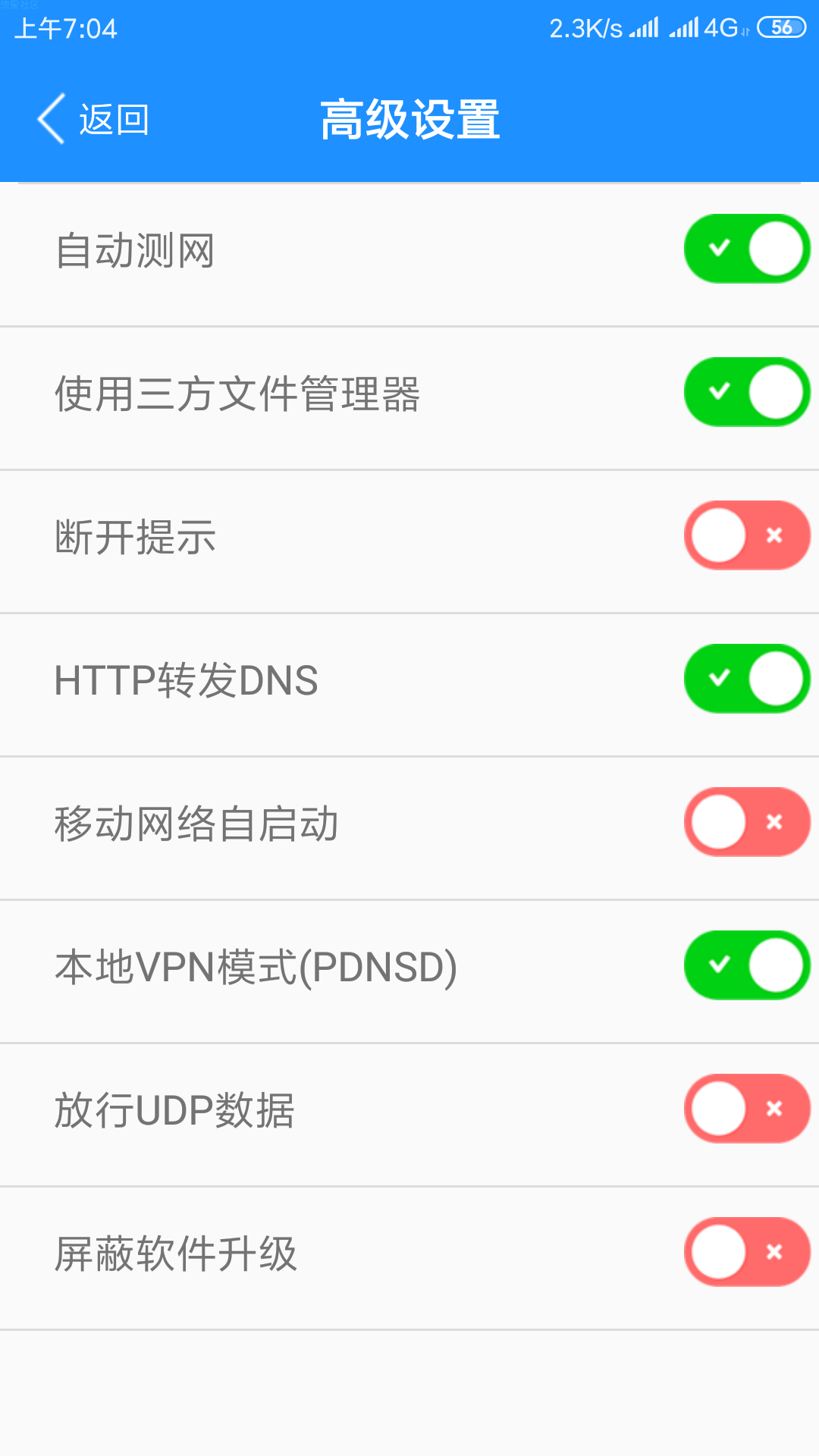This screenshot has width=819, height=1456.
Task: Disable 使用三方文件管理器 toggle
Action: pyautogui.click(x=747, y=392)
